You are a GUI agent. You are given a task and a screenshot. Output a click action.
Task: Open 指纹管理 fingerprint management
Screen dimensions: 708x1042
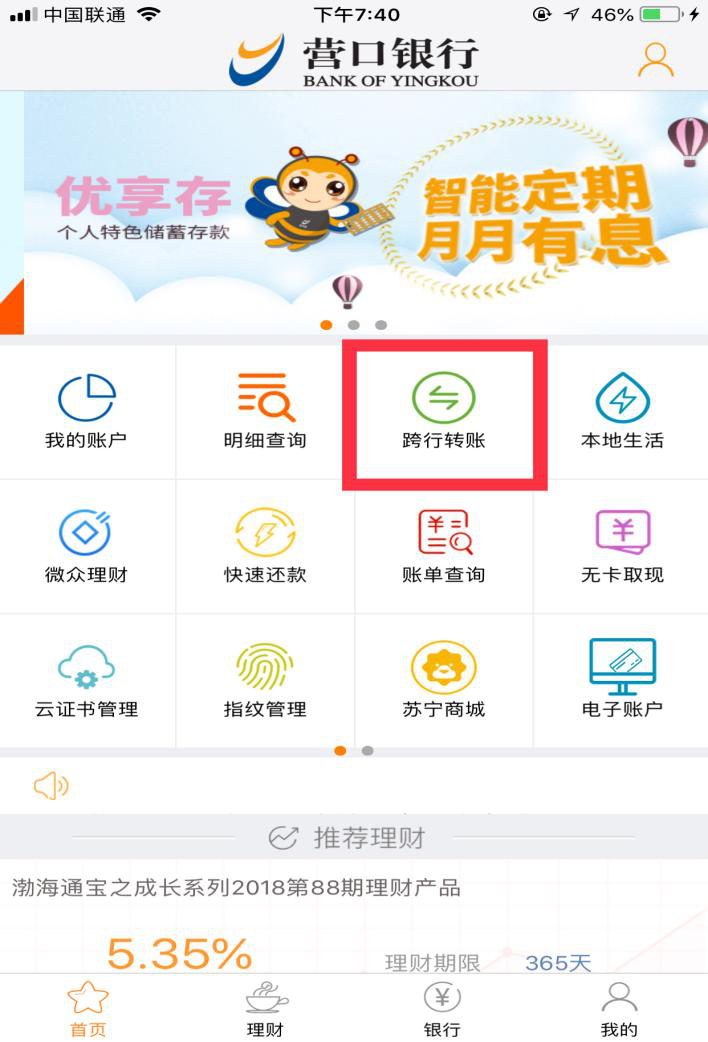[265, 681]
